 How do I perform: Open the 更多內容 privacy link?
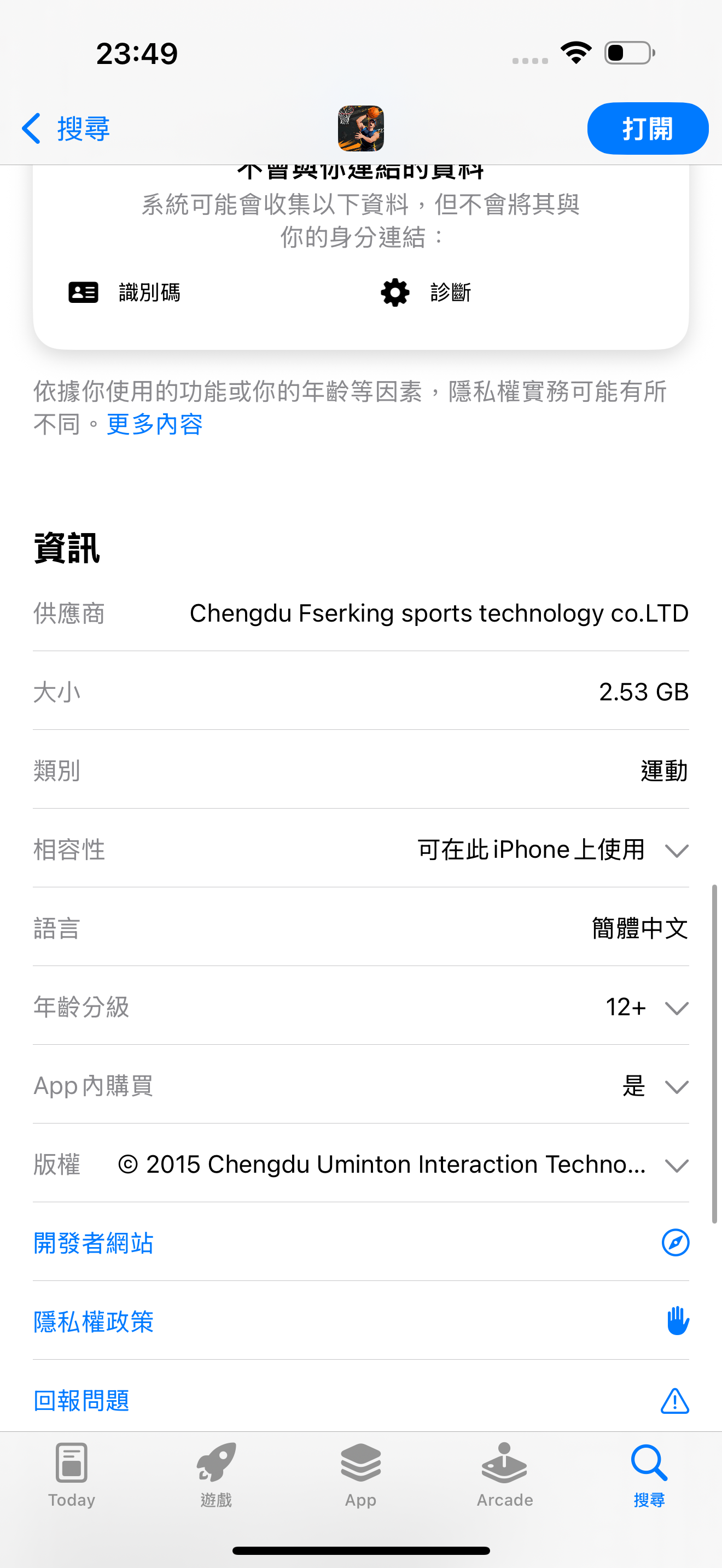tap(155, 424)
